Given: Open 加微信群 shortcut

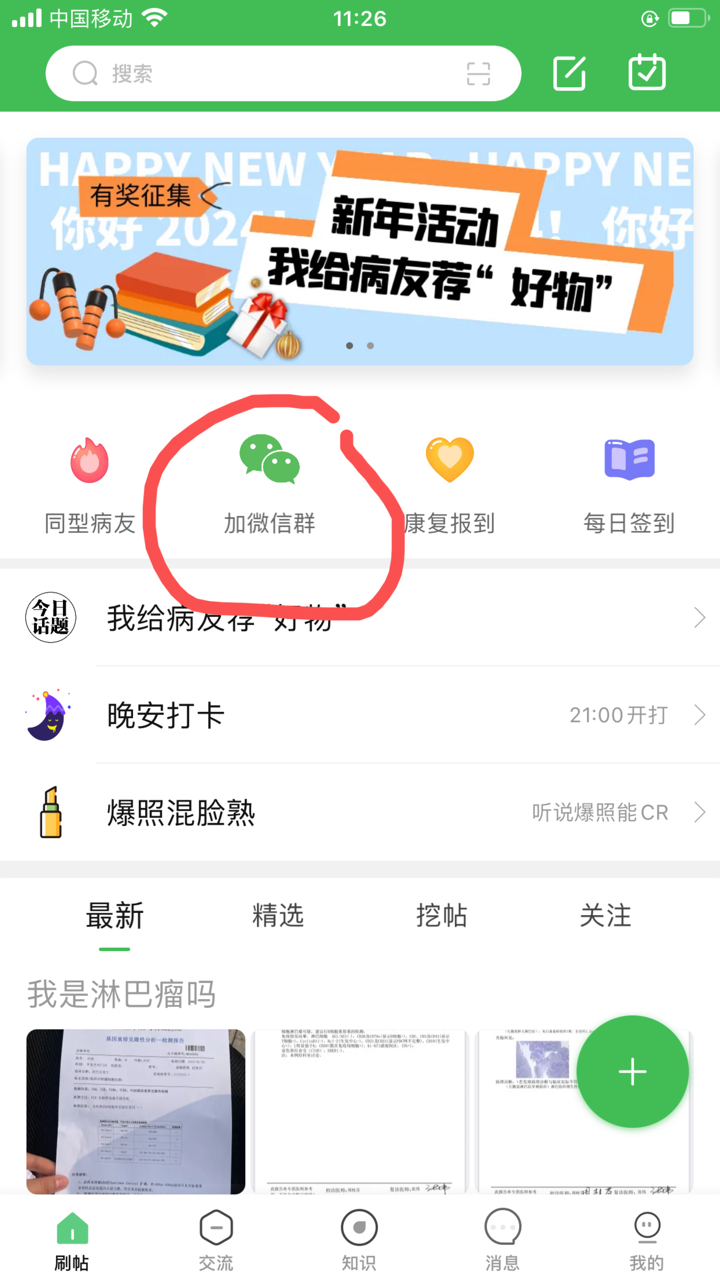Looking at the screenshot, I should click(x=269, y=485).
